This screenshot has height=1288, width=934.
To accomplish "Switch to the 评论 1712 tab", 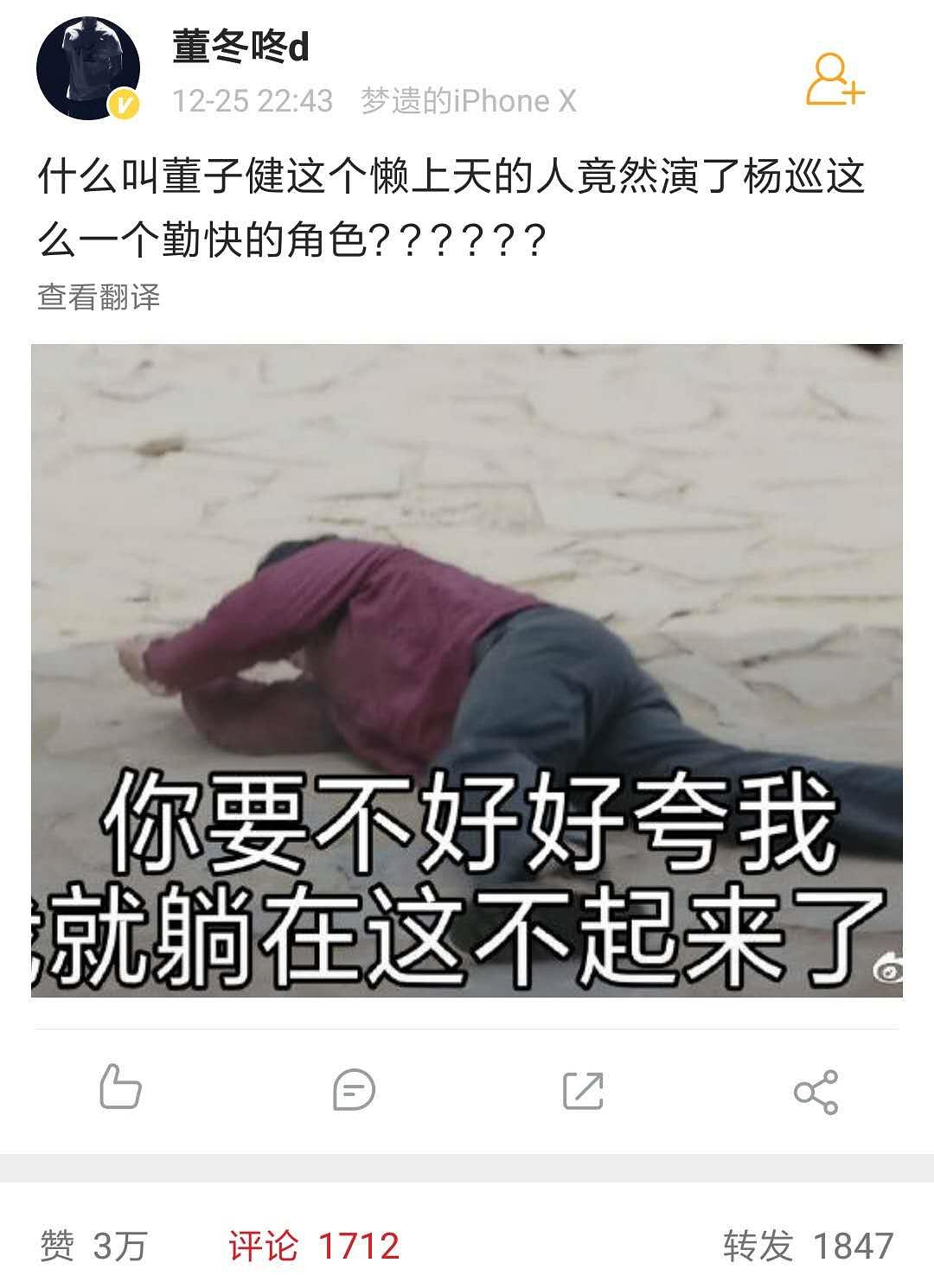I will [314, 1246].
